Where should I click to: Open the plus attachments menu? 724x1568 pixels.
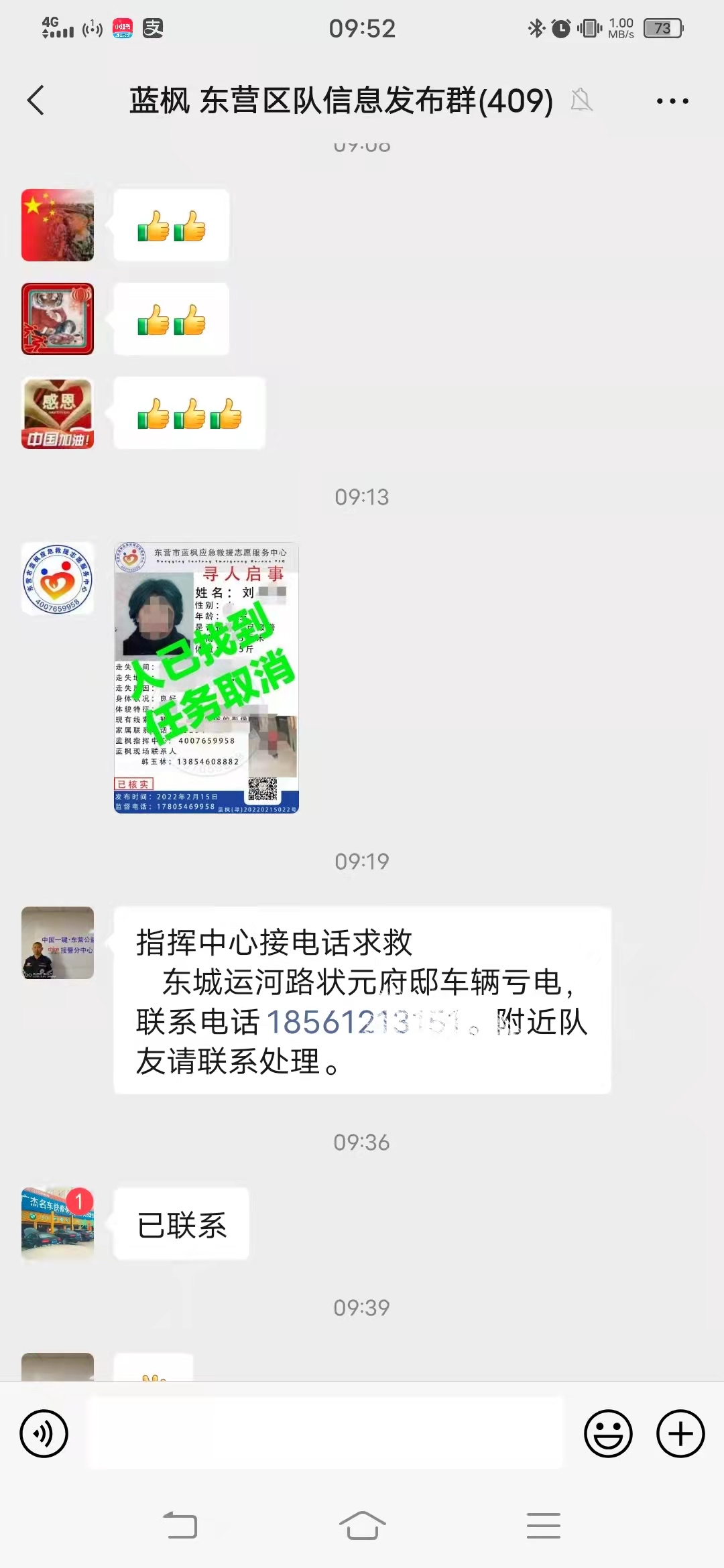(x=680, y=1434)
